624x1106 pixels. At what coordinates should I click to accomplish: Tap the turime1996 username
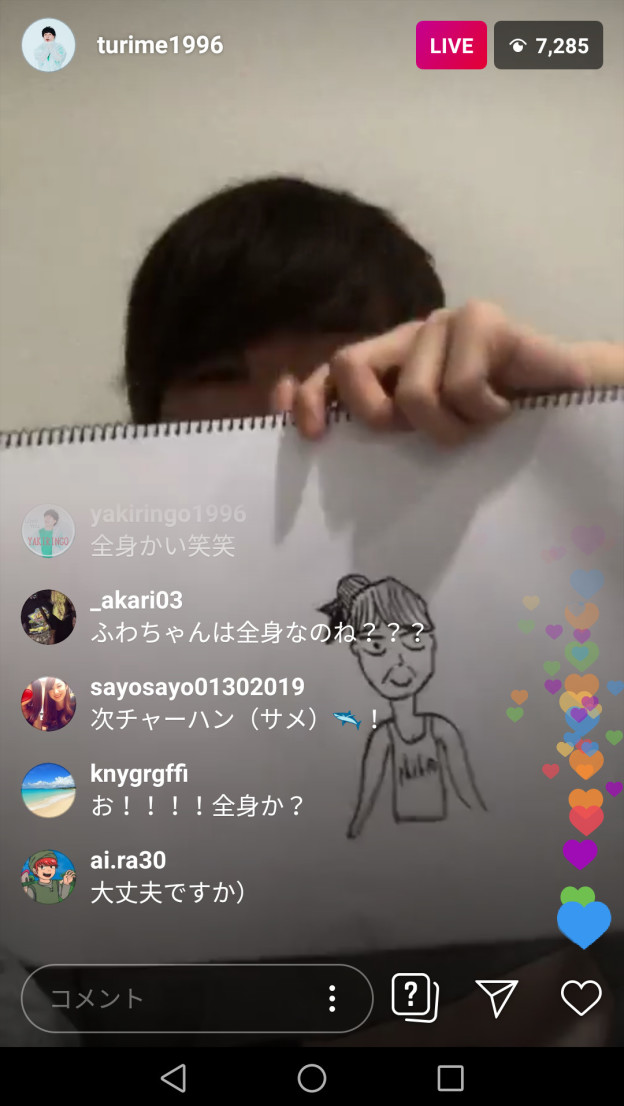[x=160, y=45]
